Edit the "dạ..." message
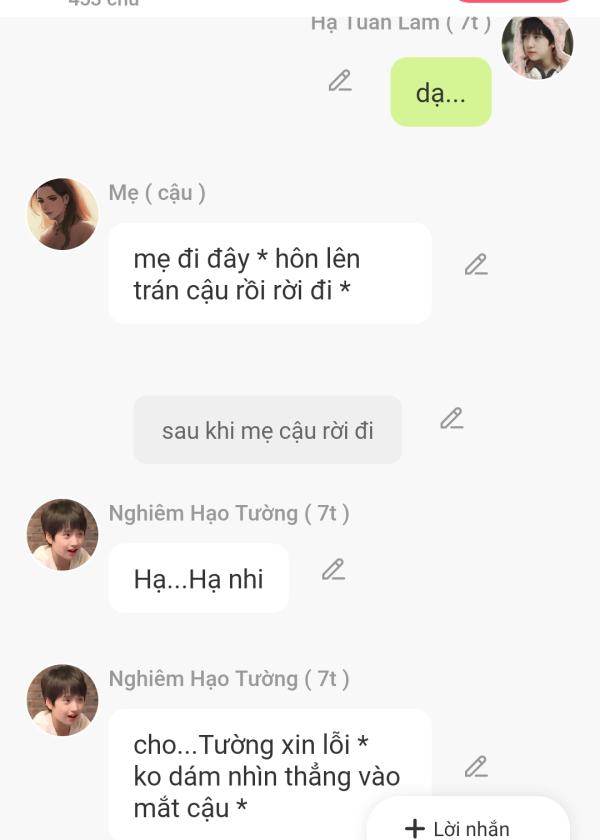 [x=340, y=81]
